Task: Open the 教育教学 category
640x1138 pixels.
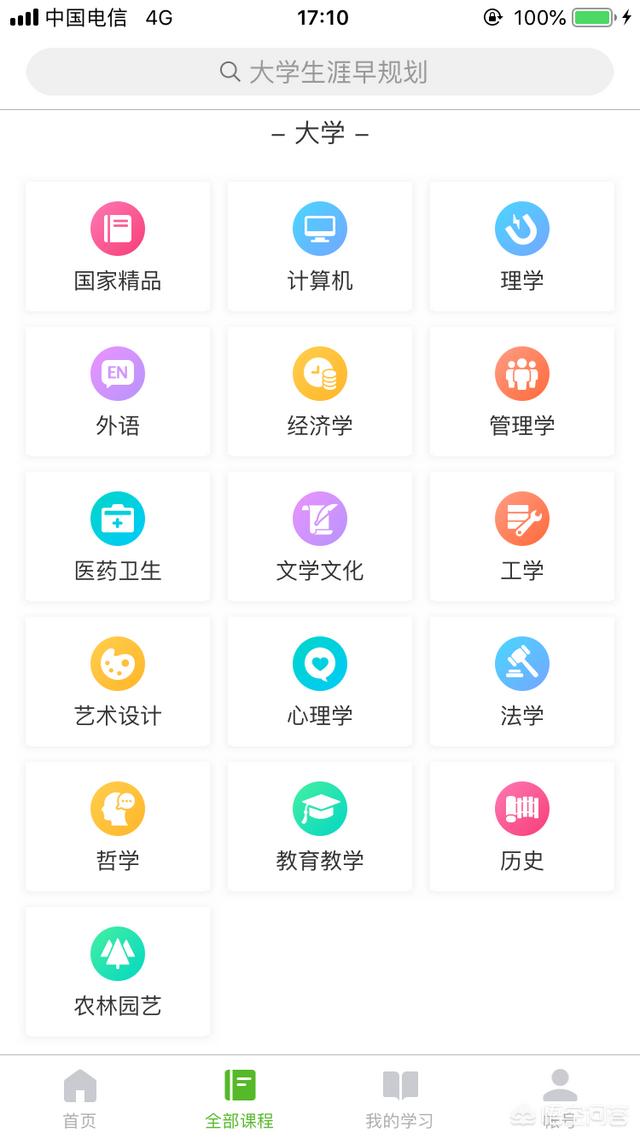Action: tap(320, 827)
